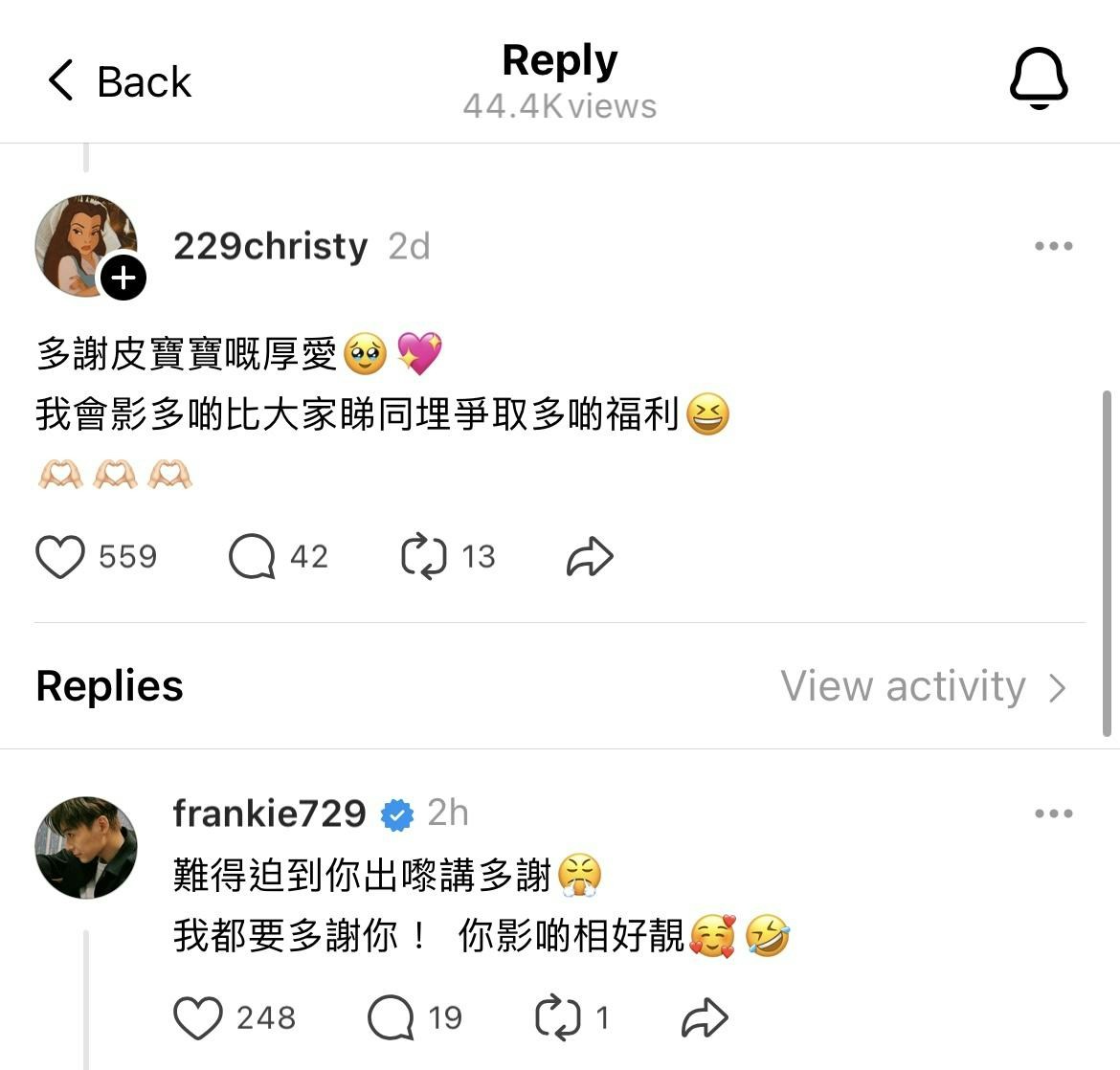Open the notifications bell
1120x1070 pixels.
[x=1039, y=78]
